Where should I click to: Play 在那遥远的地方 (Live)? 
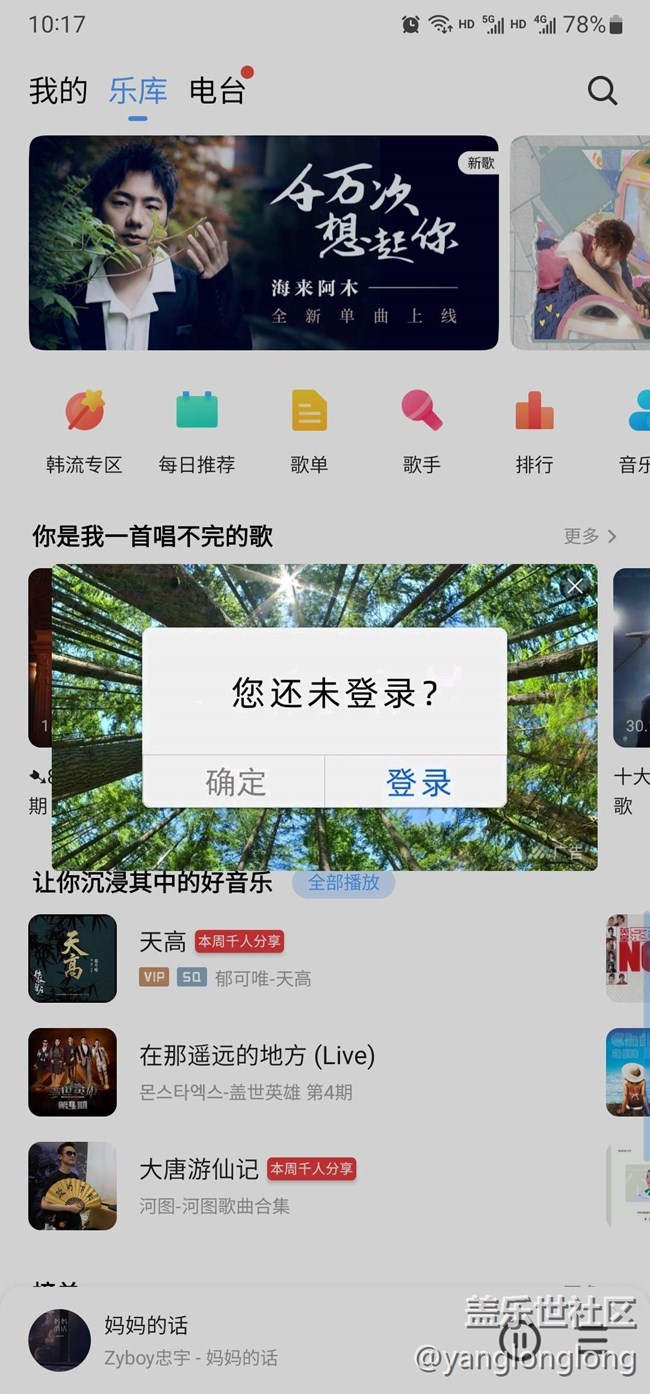coord(300,1072)
